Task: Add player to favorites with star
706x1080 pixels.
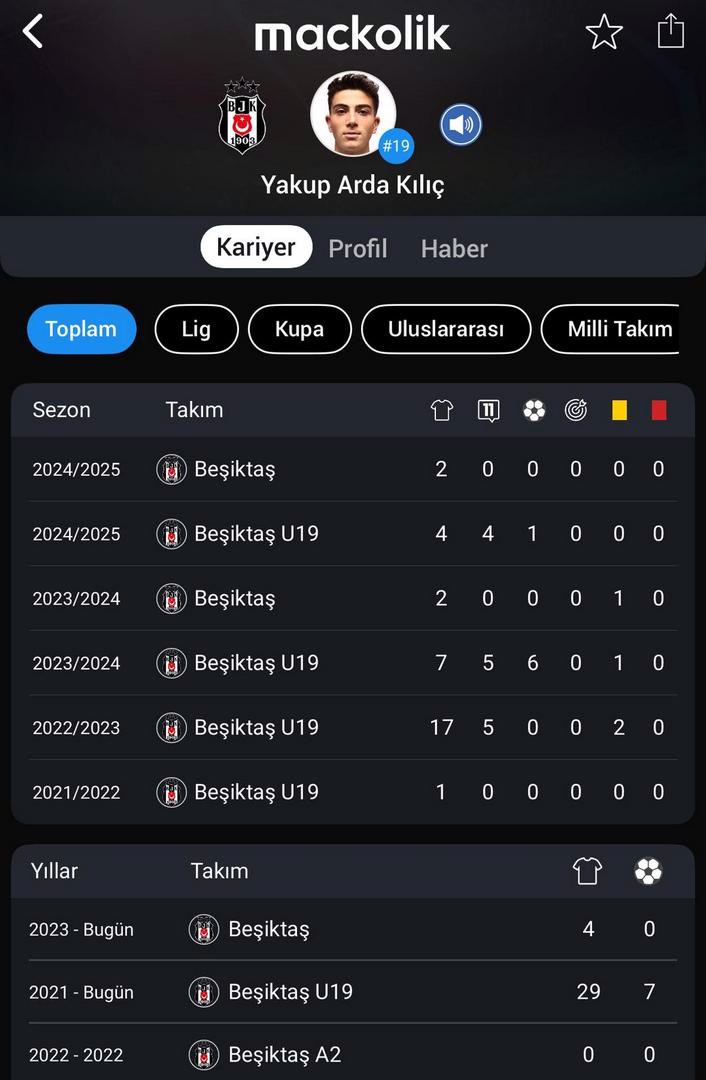Action: click(604, 32)
